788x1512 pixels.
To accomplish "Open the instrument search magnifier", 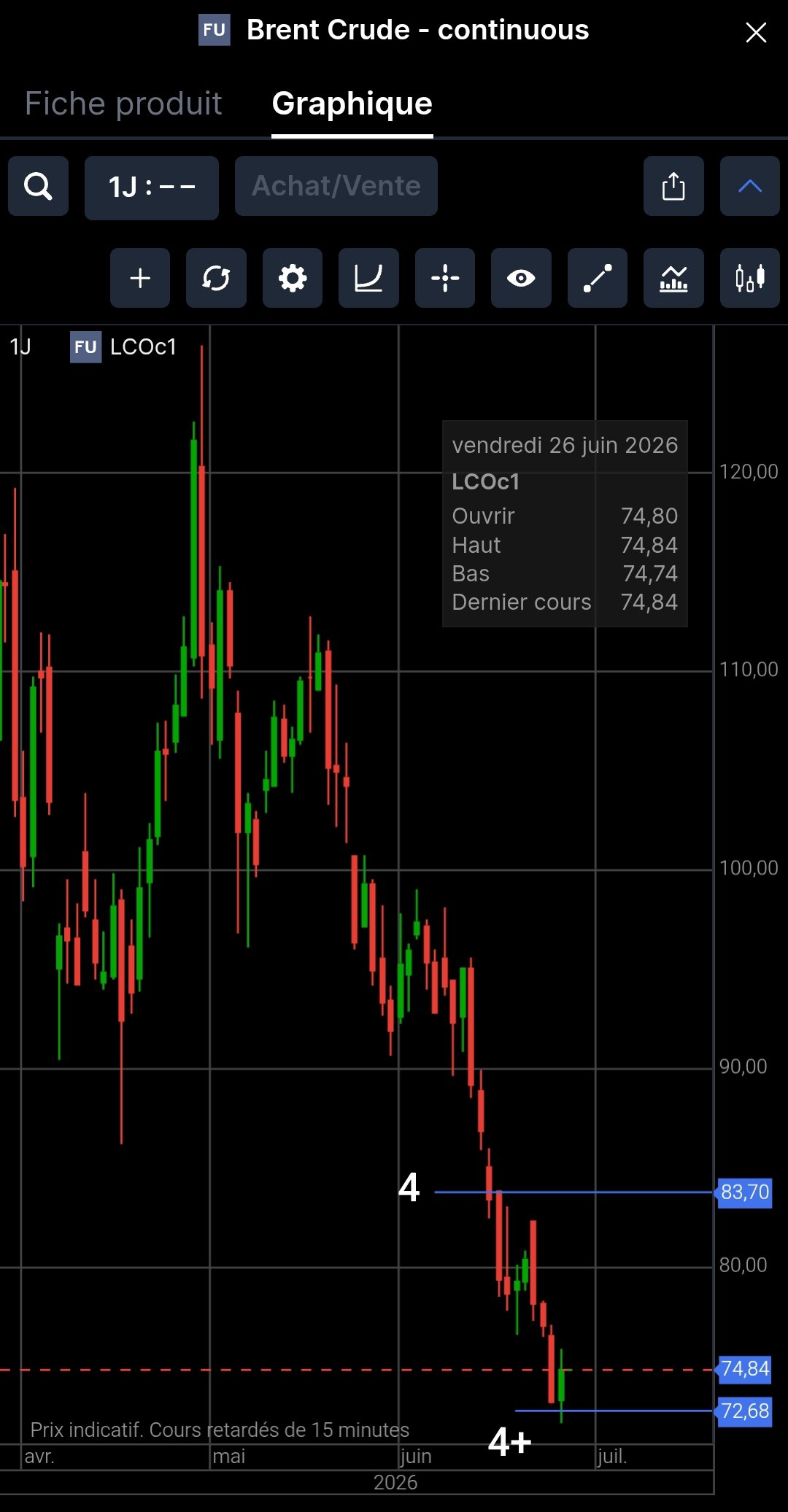I will (38, 186).
